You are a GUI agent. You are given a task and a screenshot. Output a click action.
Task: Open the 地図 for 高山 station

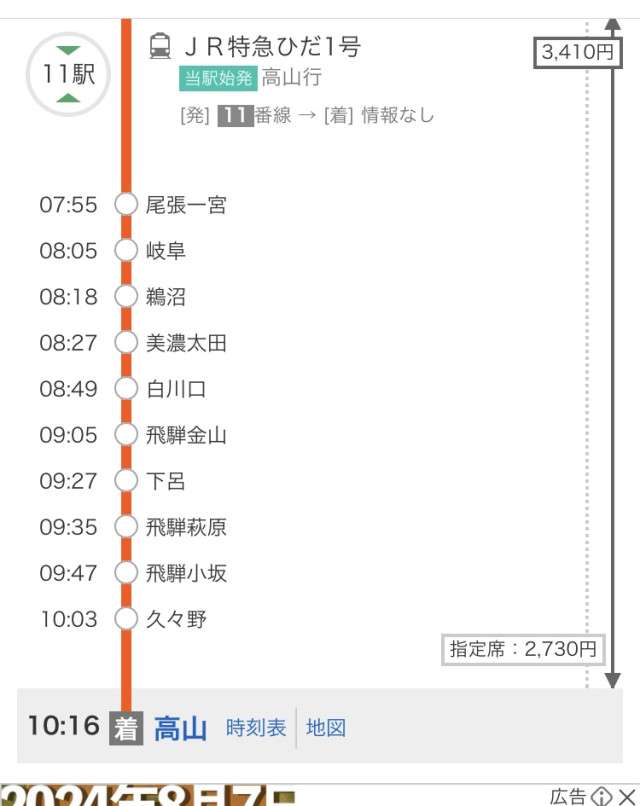click(326, 728)
